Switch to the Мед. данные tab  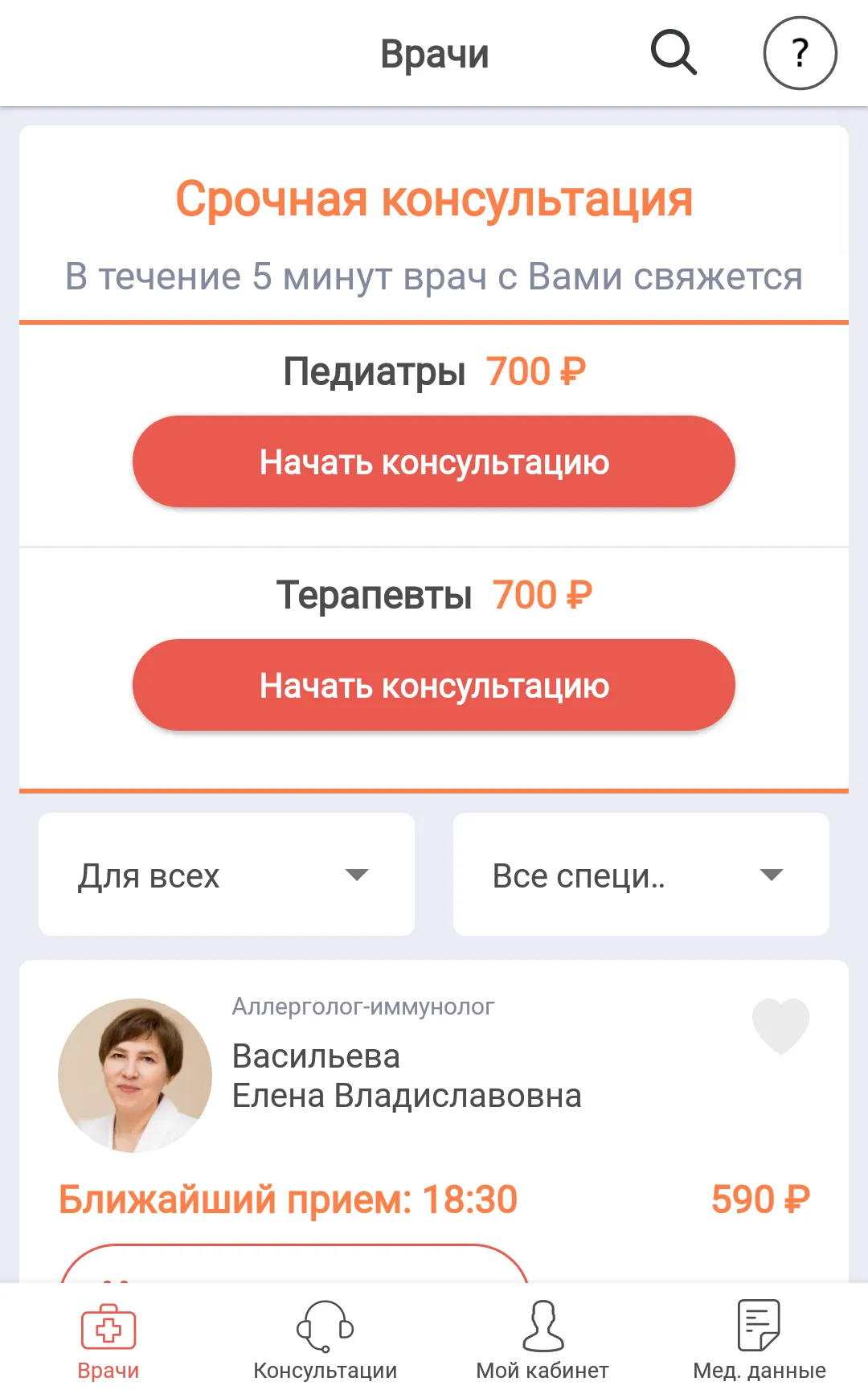[759, 1339]
